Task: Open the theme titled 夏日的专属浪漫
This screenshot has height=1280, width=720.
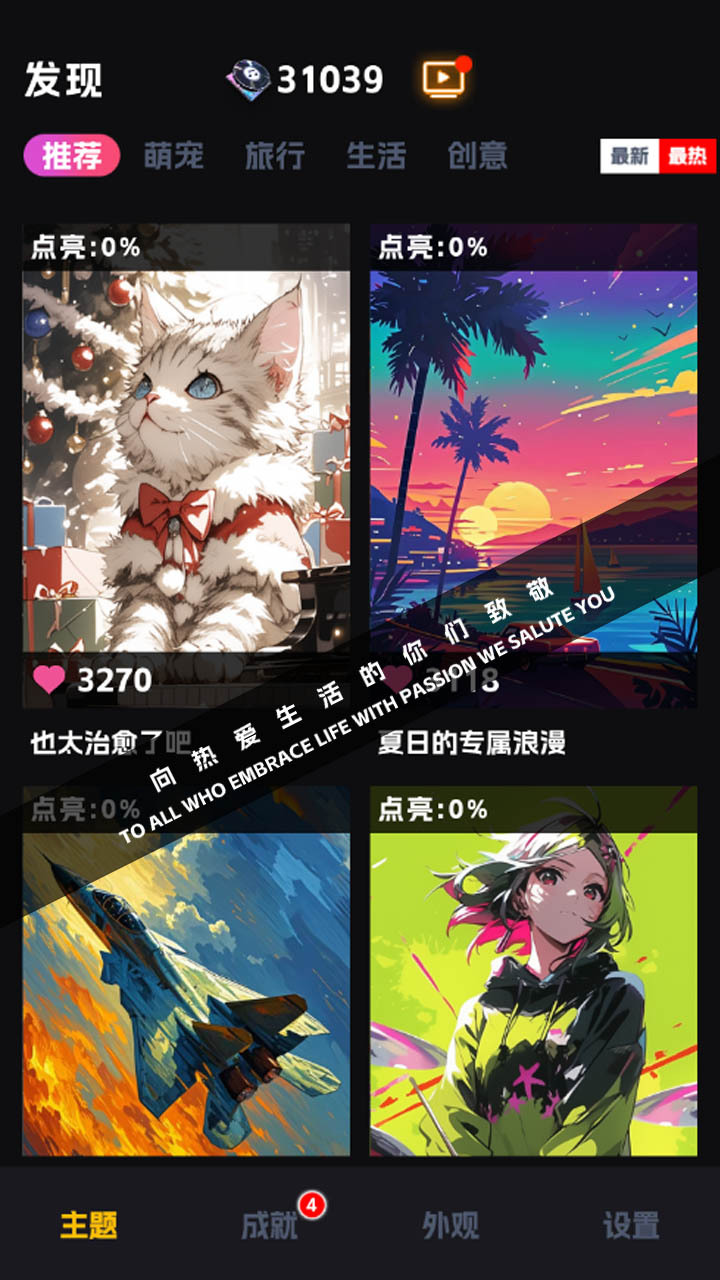Action: (473, 745)
